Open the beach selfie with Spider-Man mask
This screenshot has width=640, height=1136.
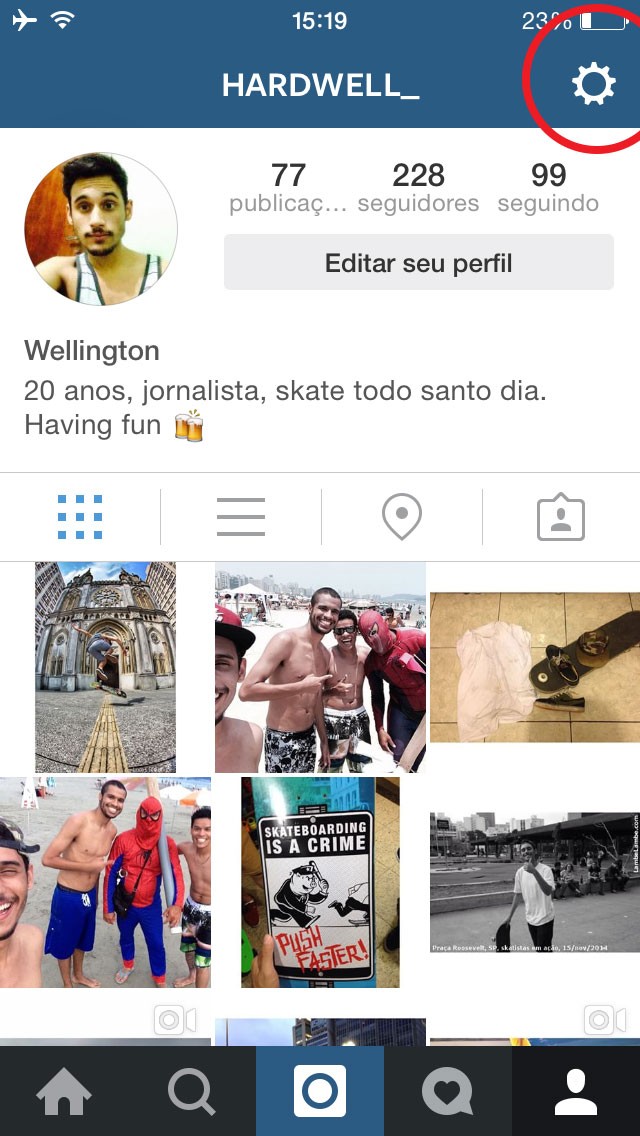click(320, 667)
